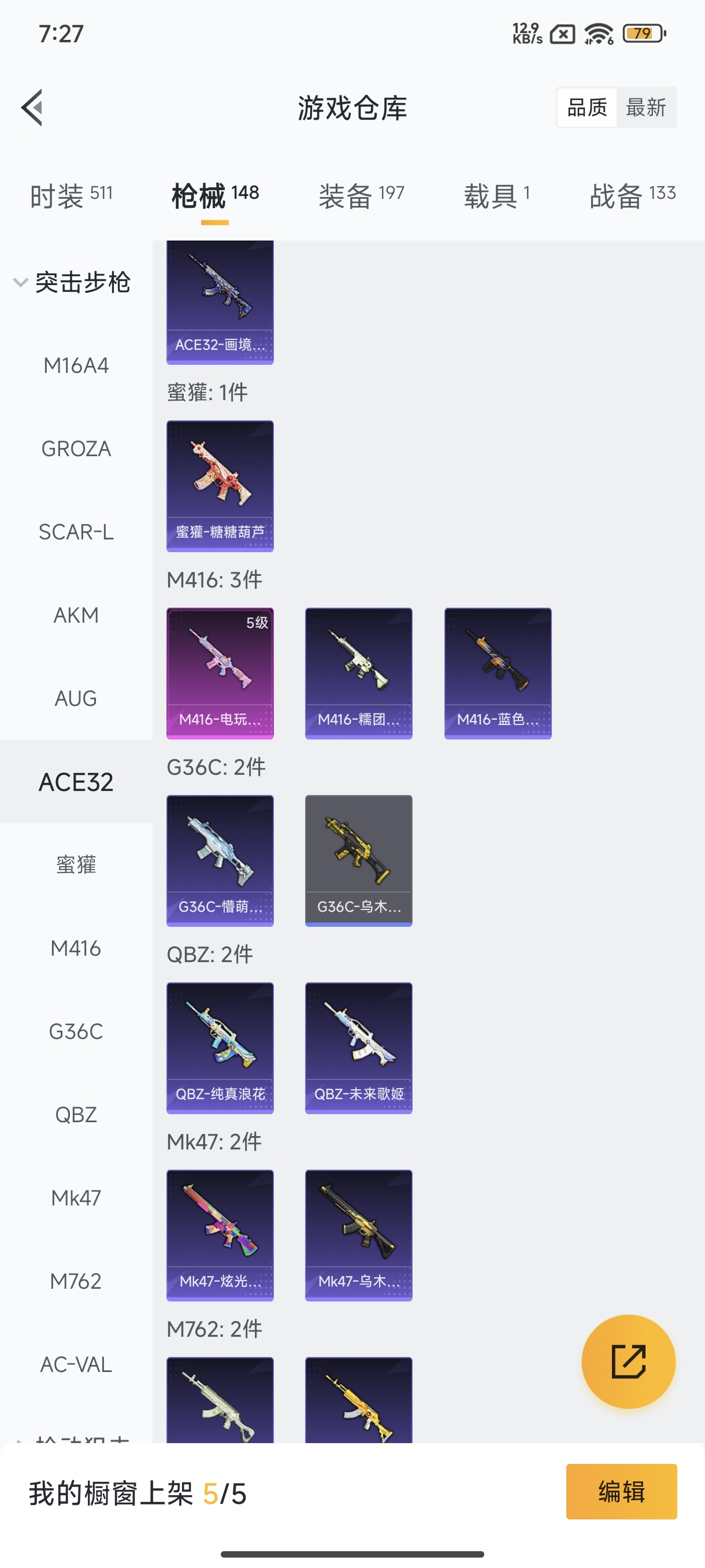Sort by 最新

[646, 108]
